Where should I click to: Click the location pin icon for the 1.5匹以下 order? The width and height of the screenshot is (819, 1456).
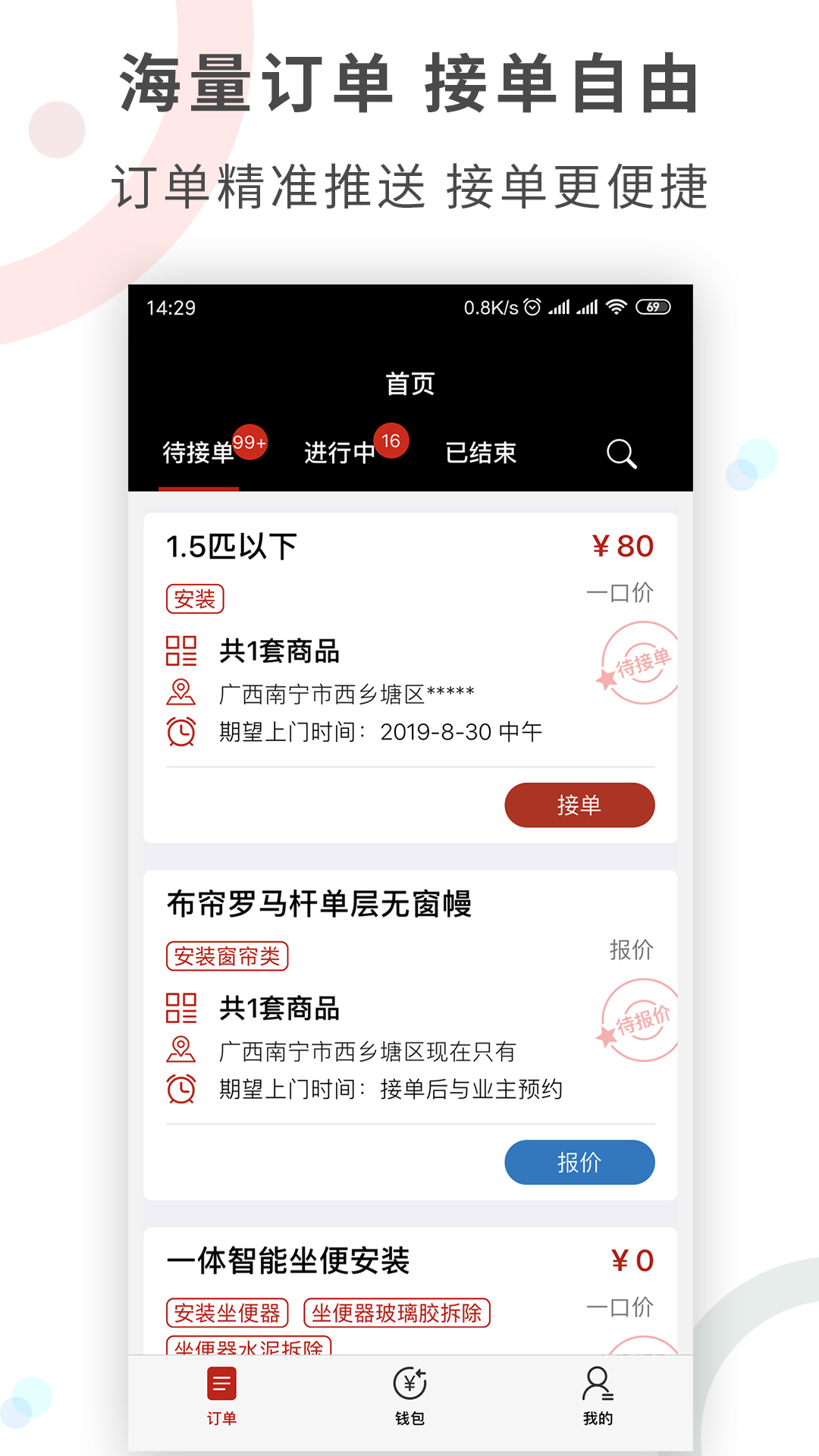[180, 691]
